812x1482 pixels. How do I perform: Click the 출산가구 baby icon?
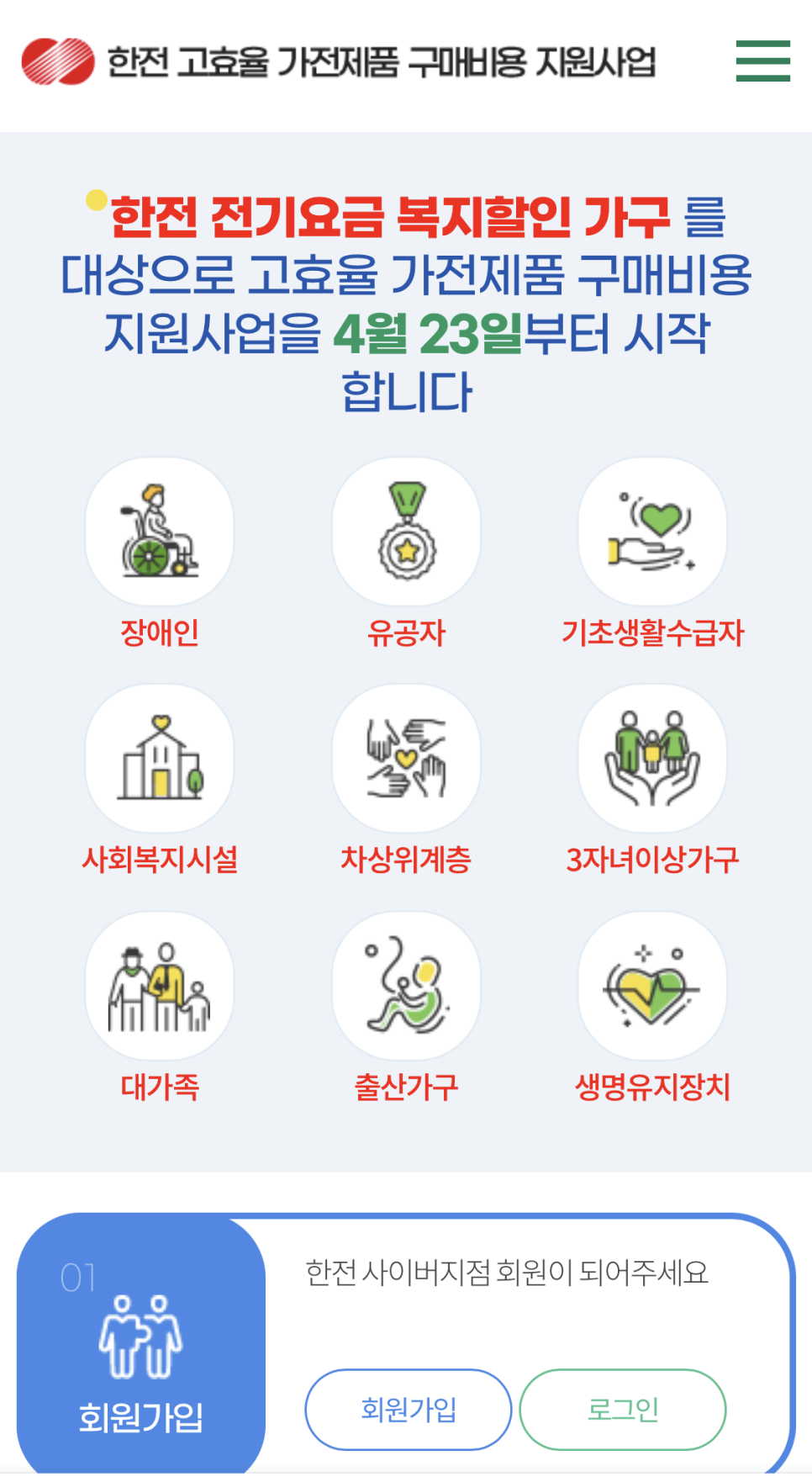tap(406, 986)
